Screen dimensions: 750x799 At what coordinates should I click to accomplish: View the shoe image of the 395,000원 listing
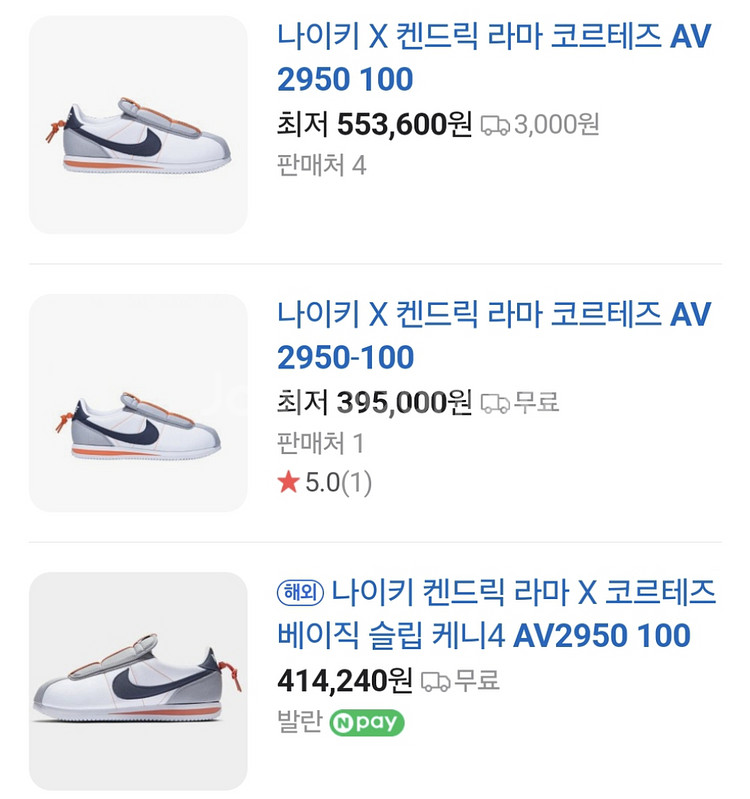tap(138, 403)
